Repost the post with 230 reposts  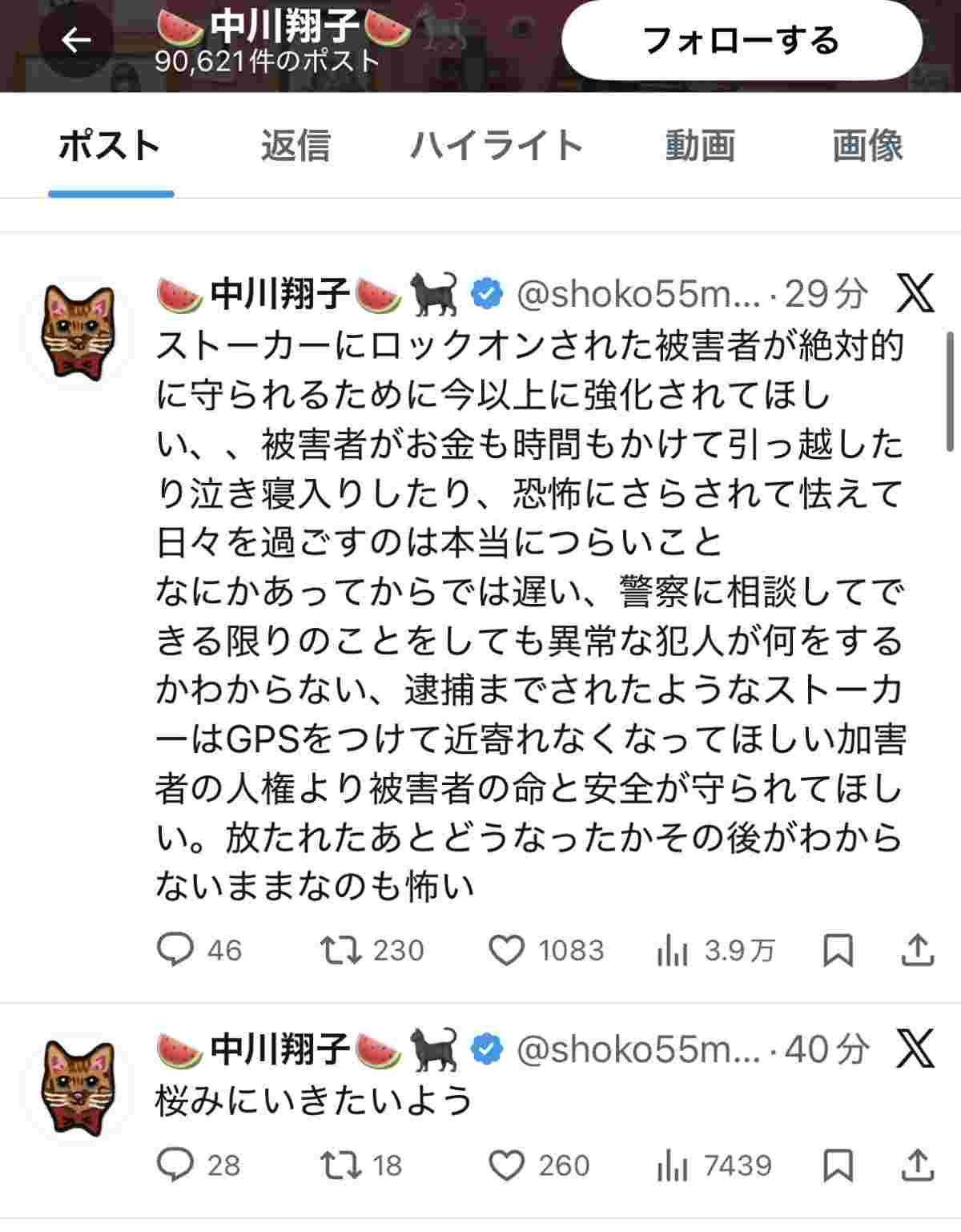(340, 950)
